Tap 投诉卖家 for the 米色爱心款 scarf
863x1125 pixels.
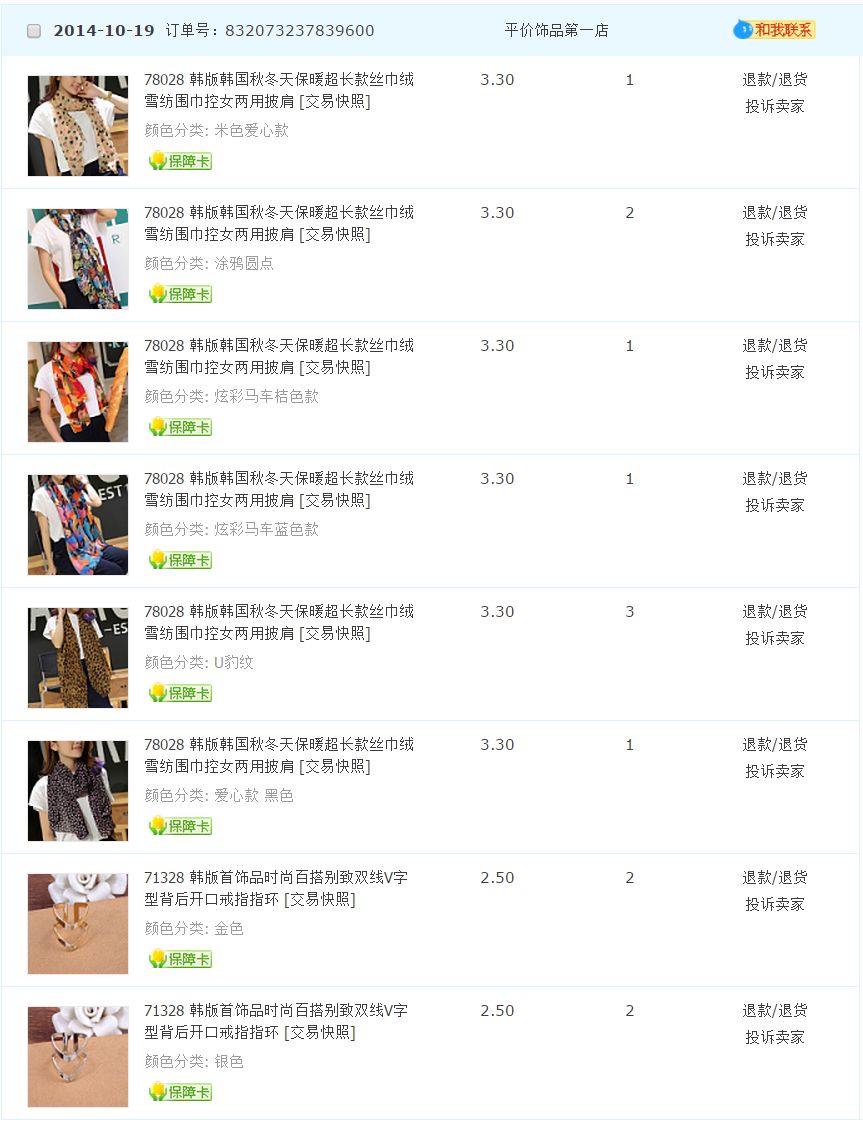[775, 106]
